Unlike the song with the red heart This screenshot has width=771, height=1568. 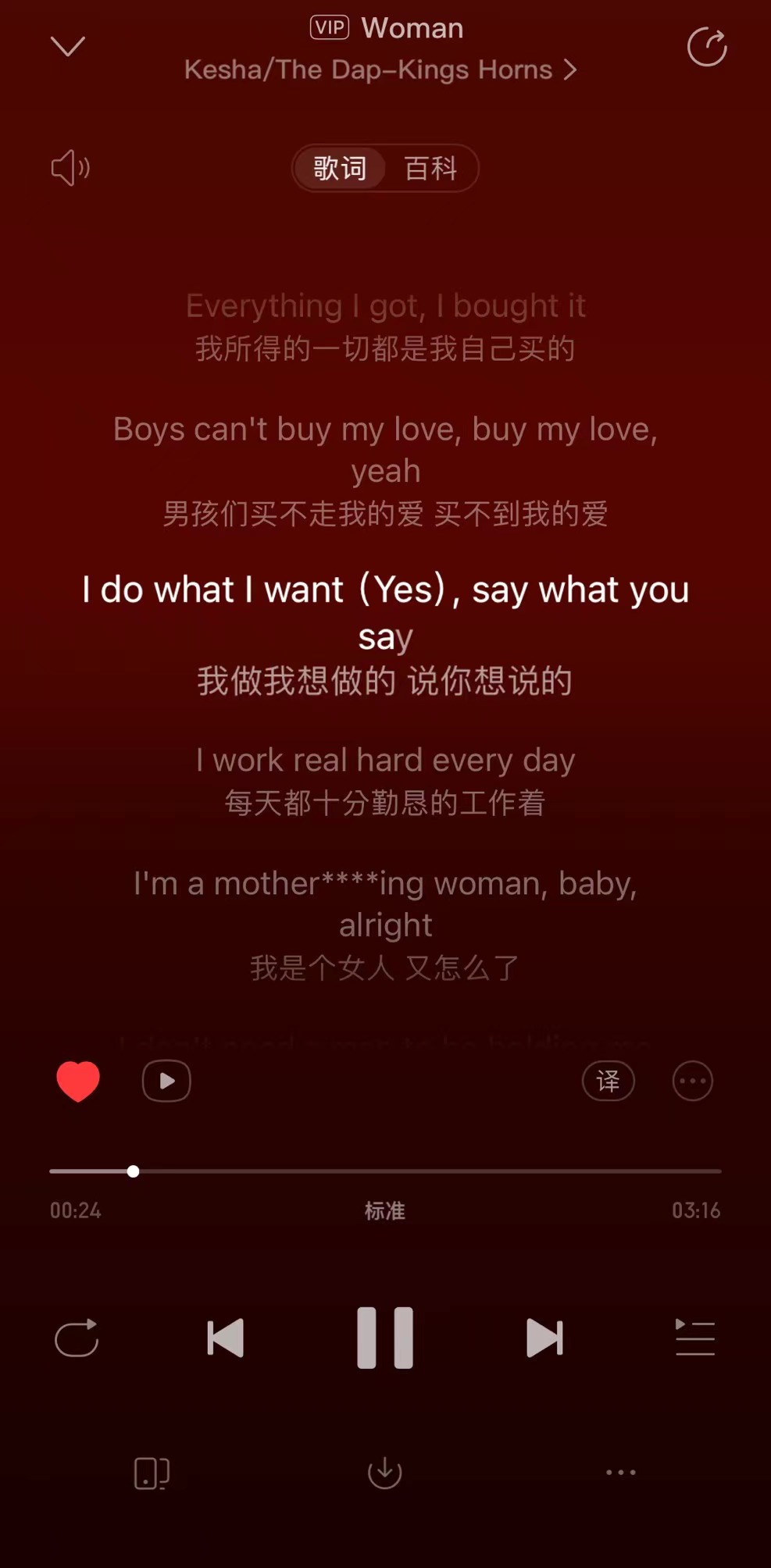click(x=78, y=1082)
